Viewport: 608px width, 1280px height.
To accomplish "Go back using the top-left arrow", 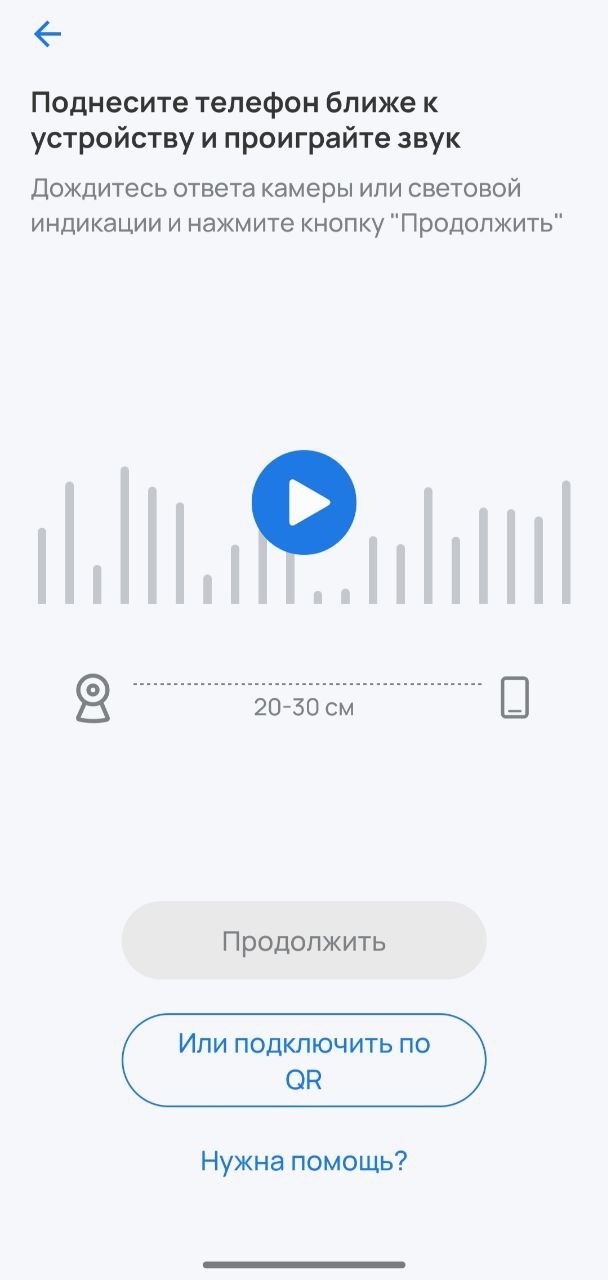I will (47, 34).
